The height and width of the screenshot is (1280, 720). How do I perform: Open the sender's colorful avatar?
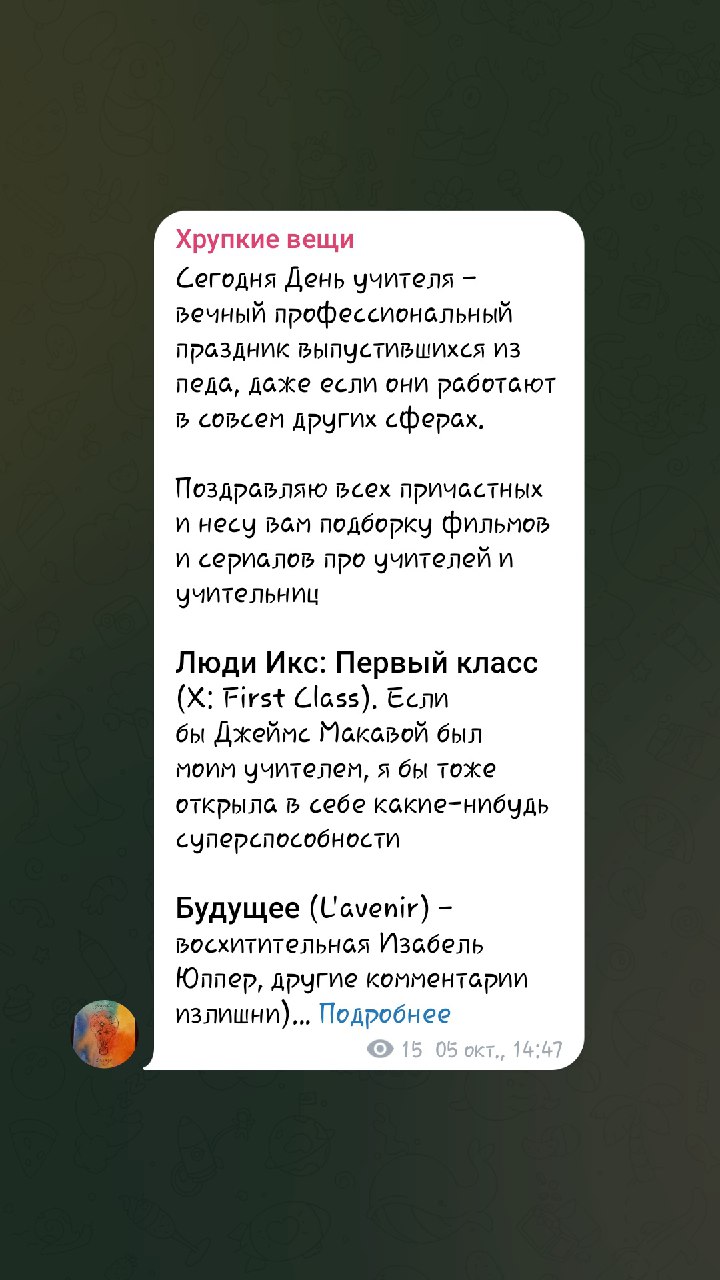pos(105,1034)
